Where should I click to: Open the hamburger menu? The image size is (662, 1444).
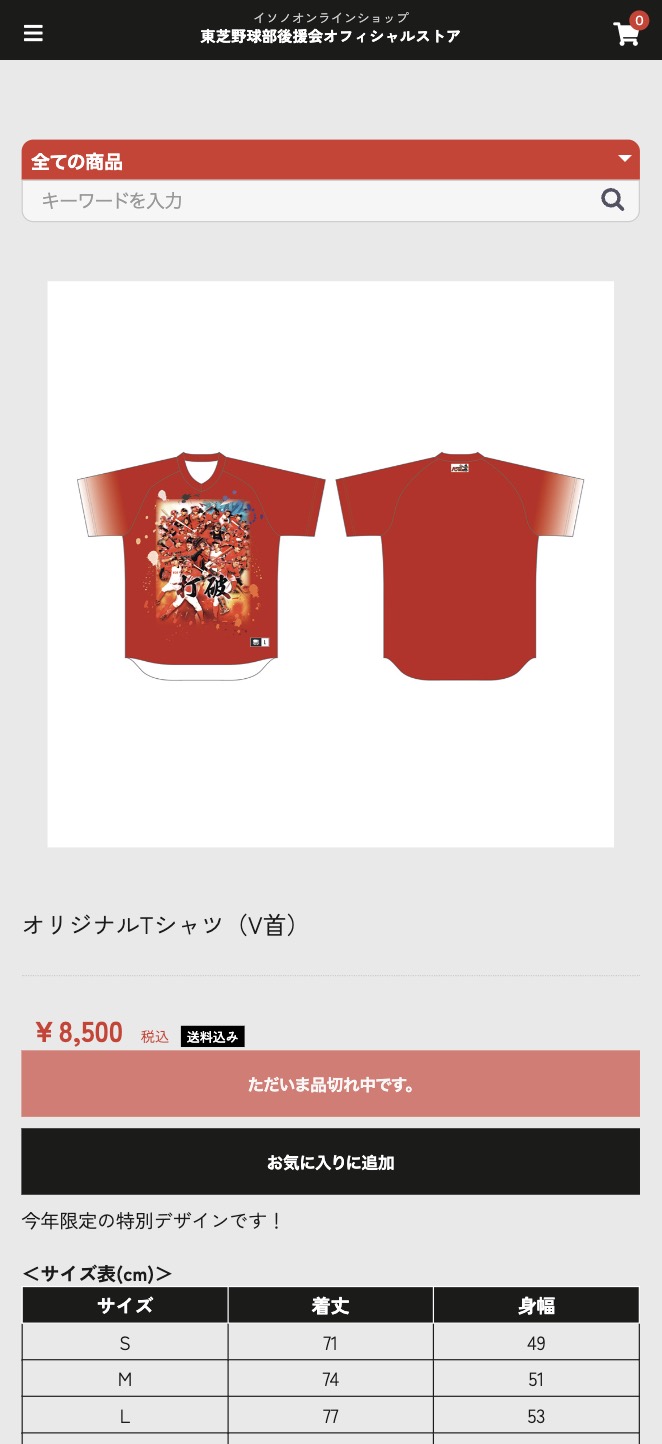point(33,33)
